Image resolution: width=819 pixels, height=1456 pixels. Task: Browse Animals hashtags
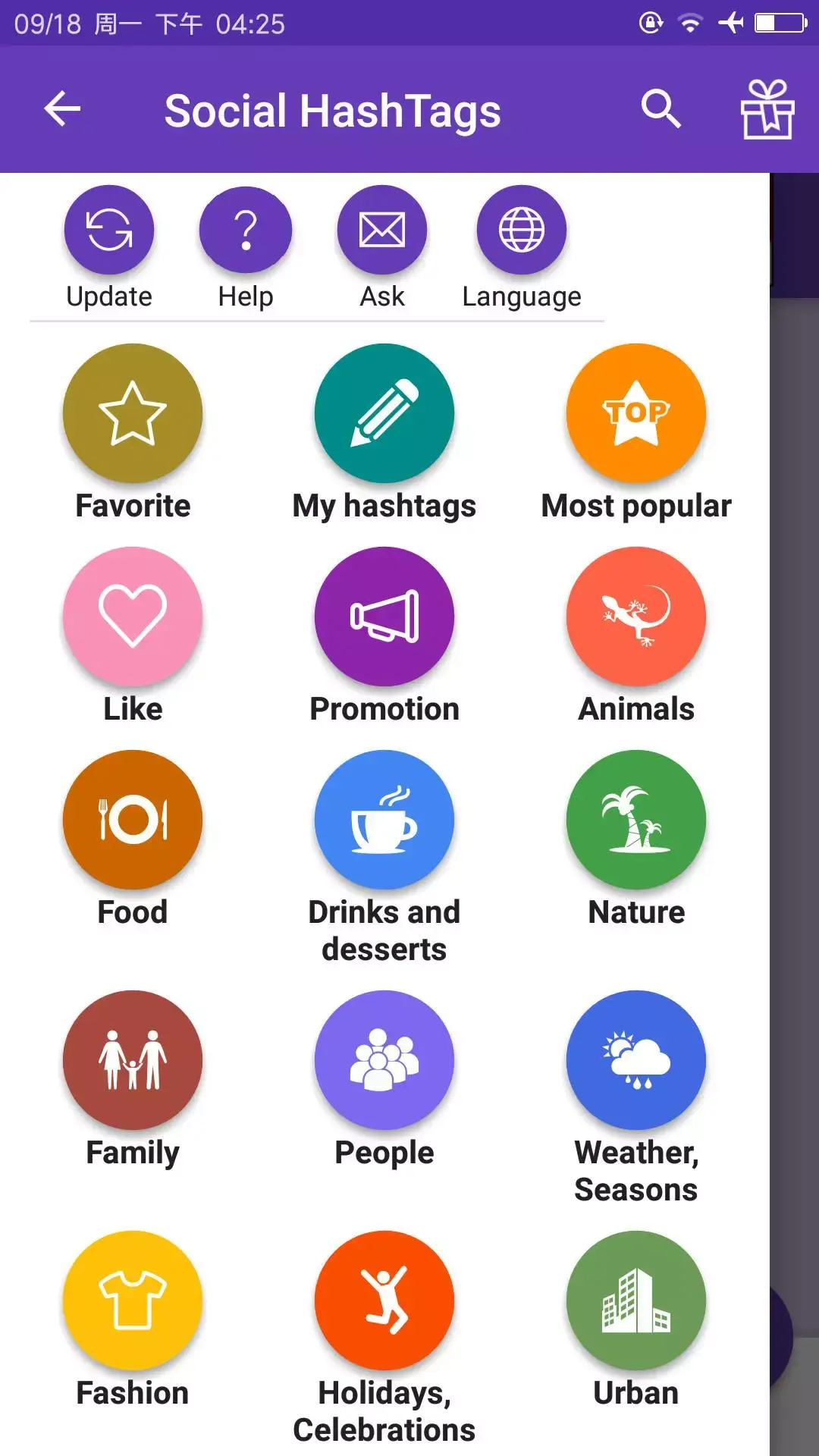click(x=636, y=617)
